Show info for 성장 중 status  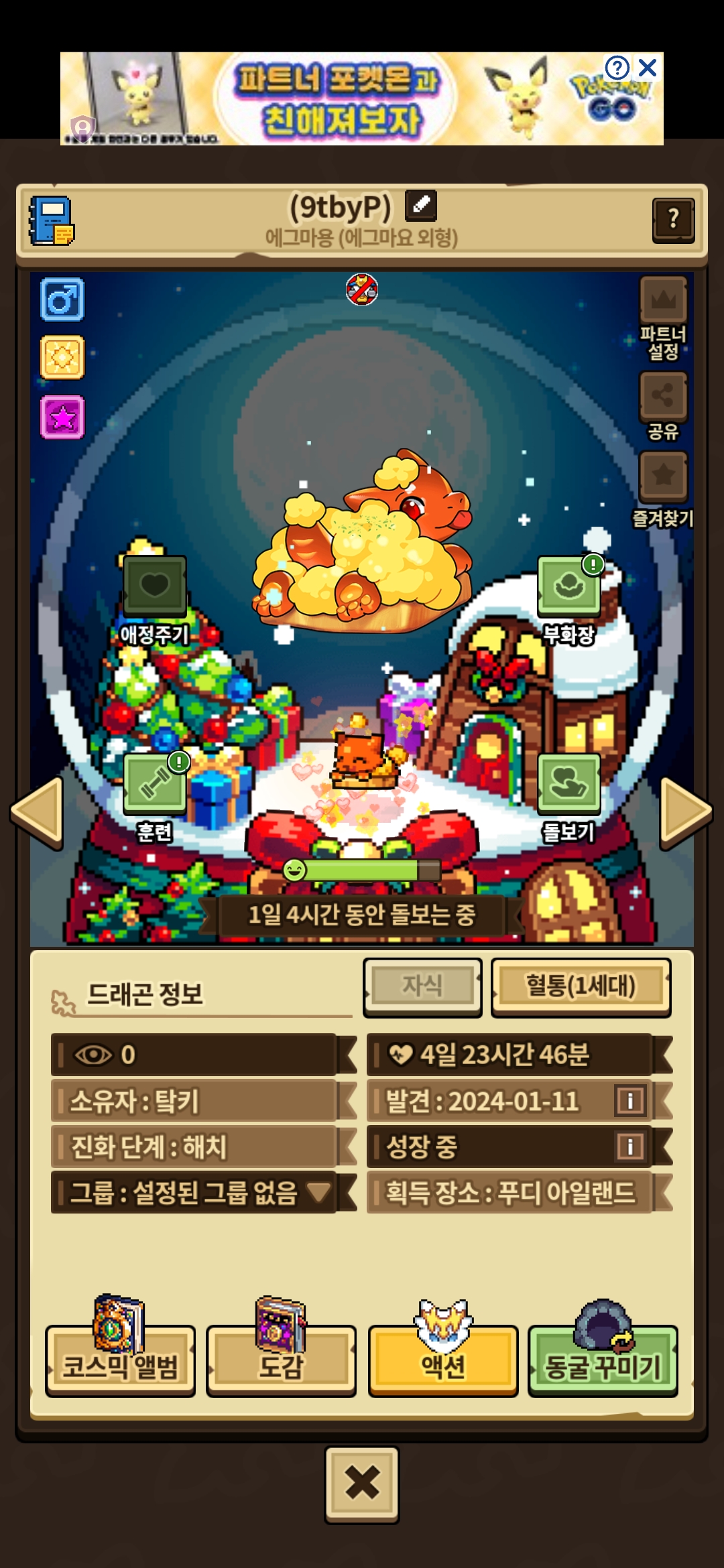[630, 1146]
